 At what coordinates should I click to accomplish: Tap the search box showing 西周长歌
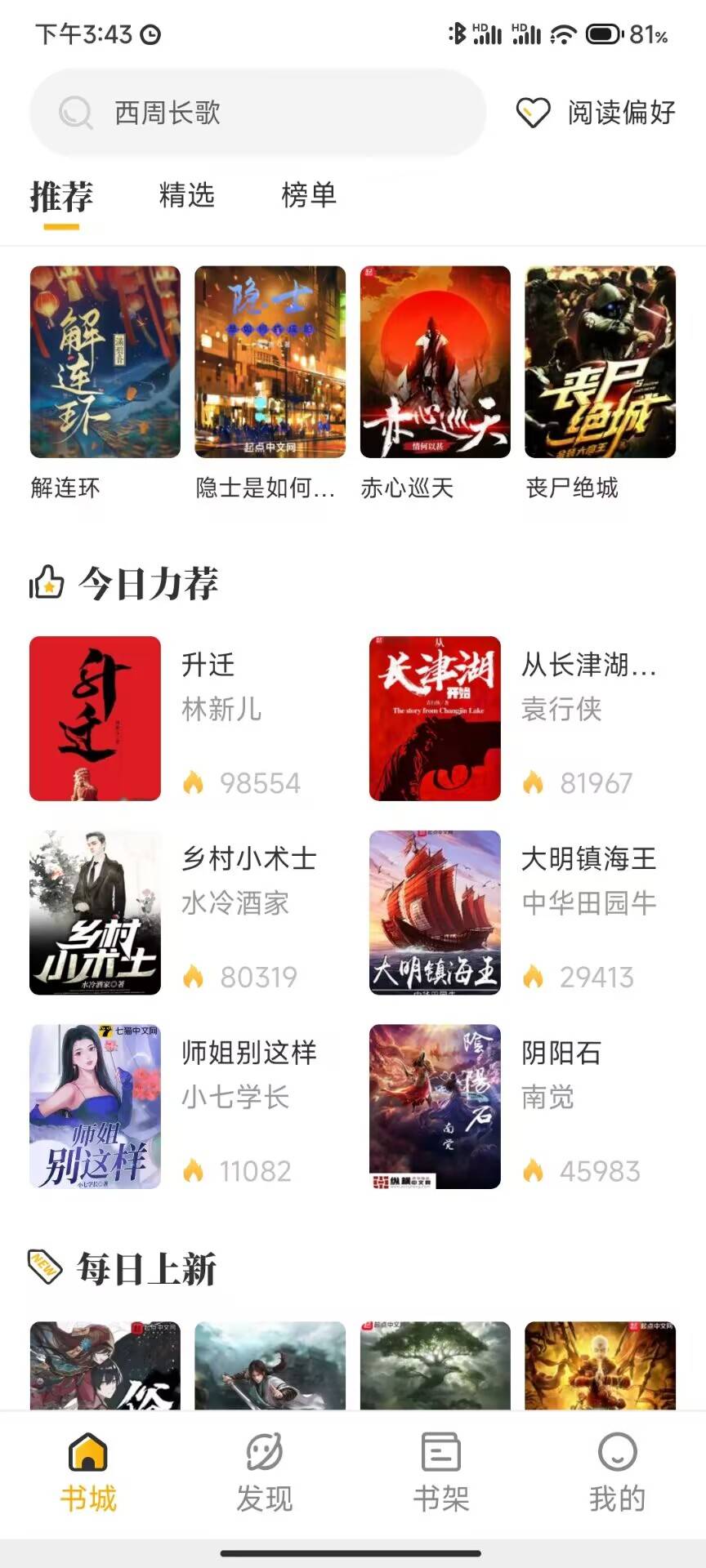point(257,113)
